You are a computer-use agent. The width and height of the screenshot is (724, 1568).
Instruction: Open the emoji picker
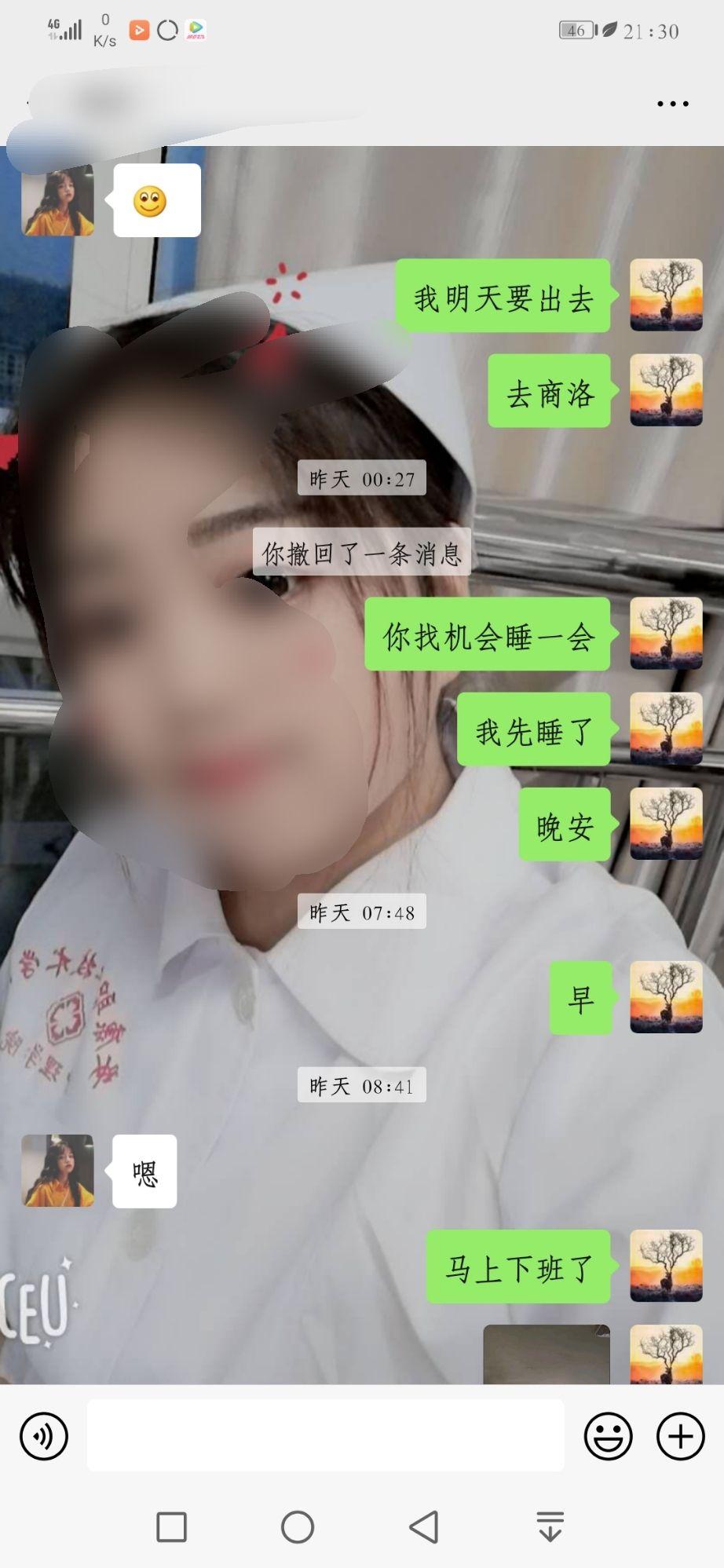tap(608, 1436)
